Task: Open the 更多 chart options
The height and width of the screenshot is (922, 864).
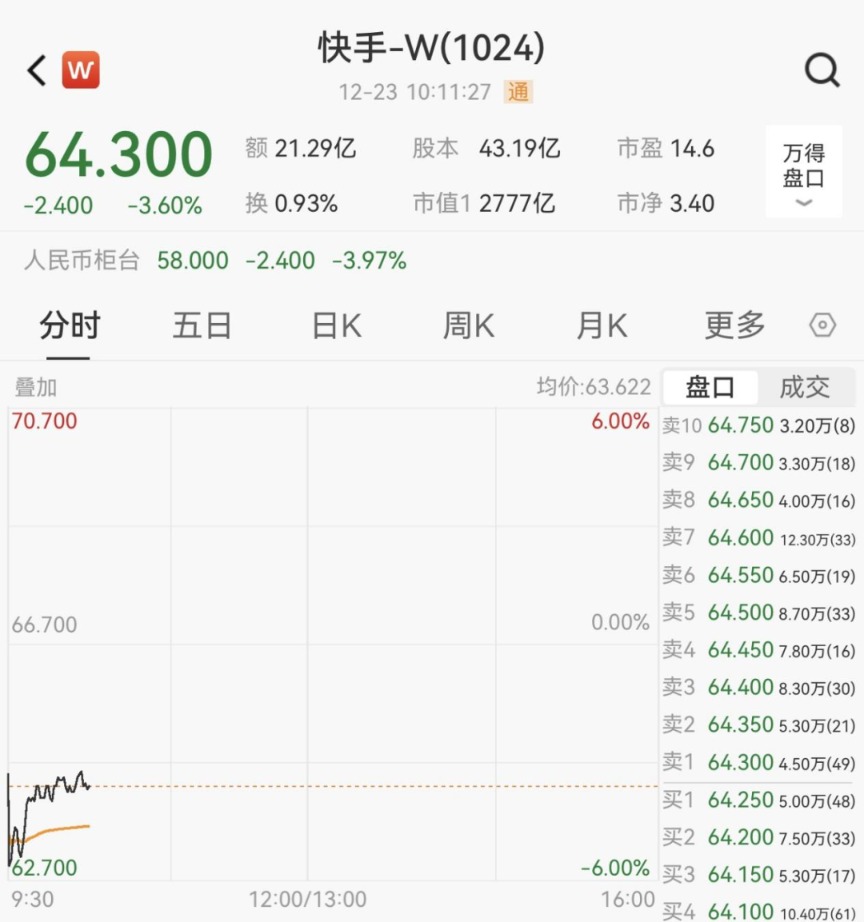Action: [735, 326]
